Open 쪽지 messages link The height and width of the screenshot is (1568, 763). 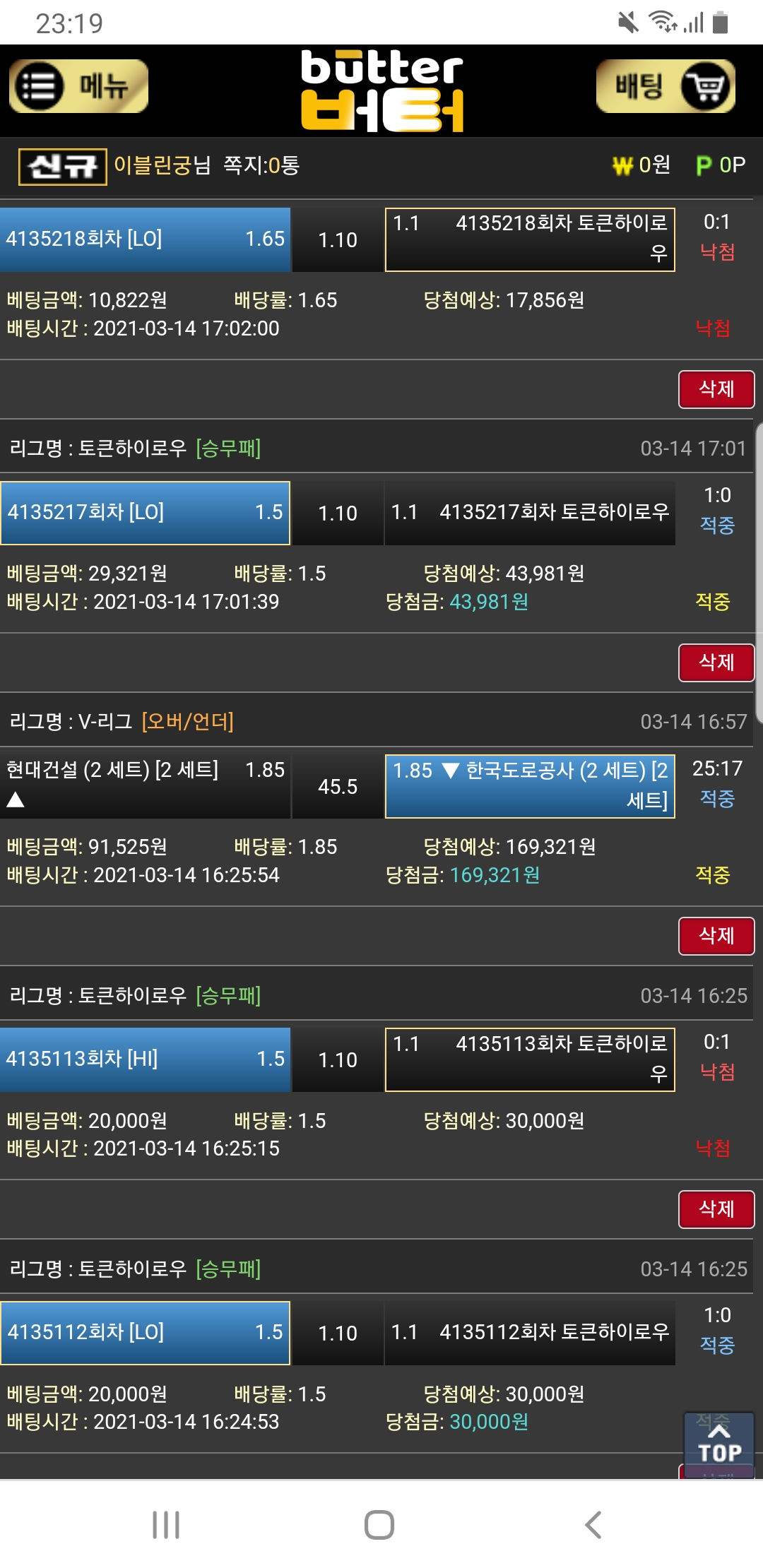pyautogui.click(x=261, y=165)
